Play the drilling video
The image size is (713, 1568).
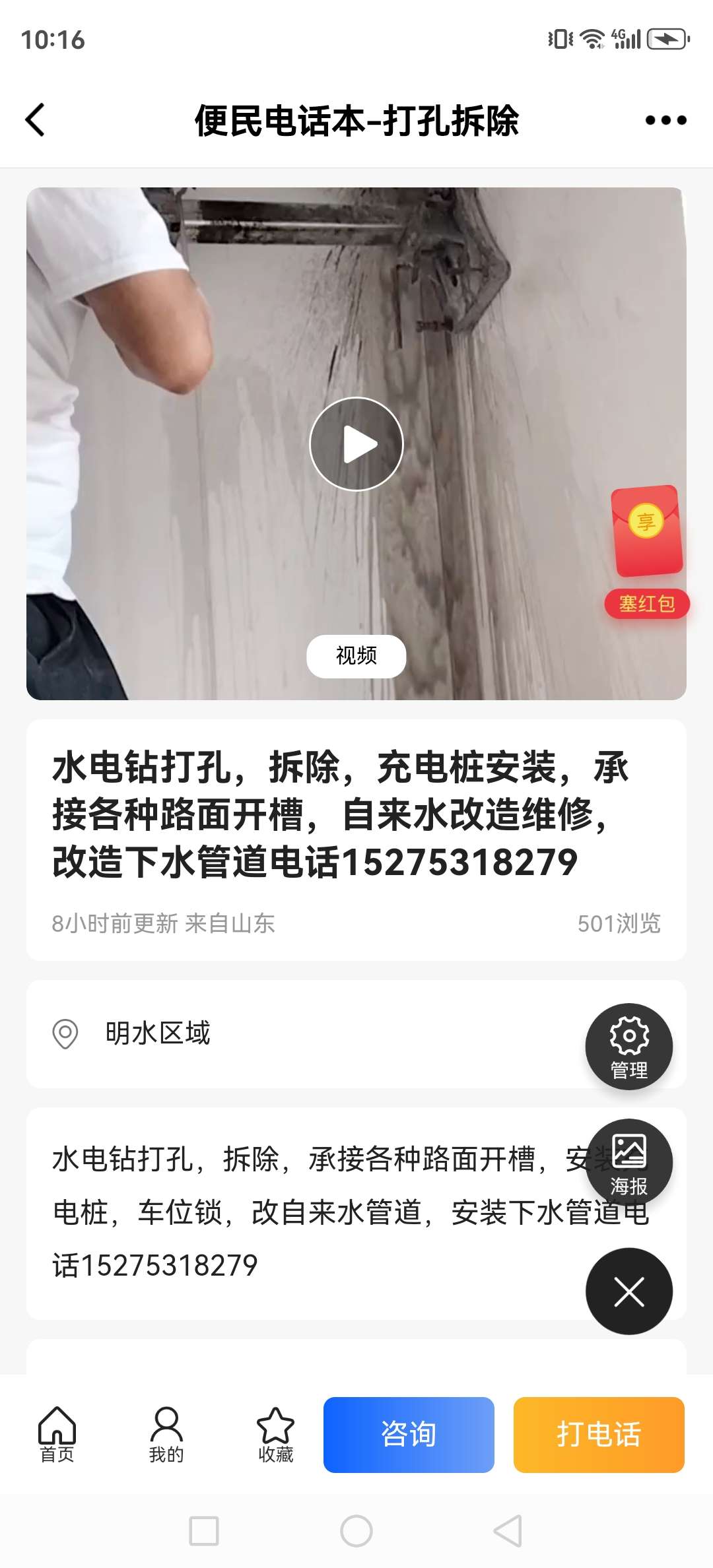point(356,444)
